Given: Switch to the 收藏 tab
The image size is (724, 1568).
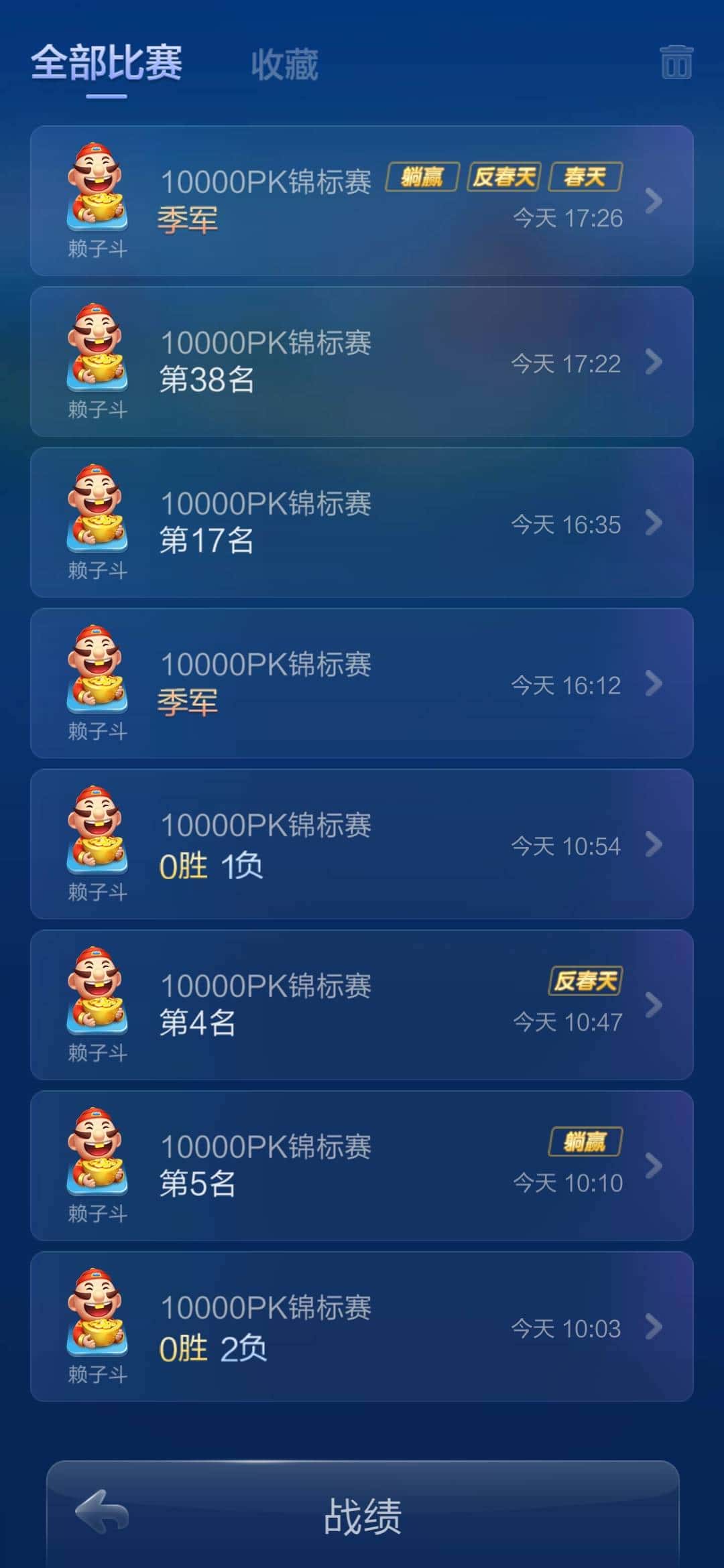Looking at the screenshot, I should point(284,64).
